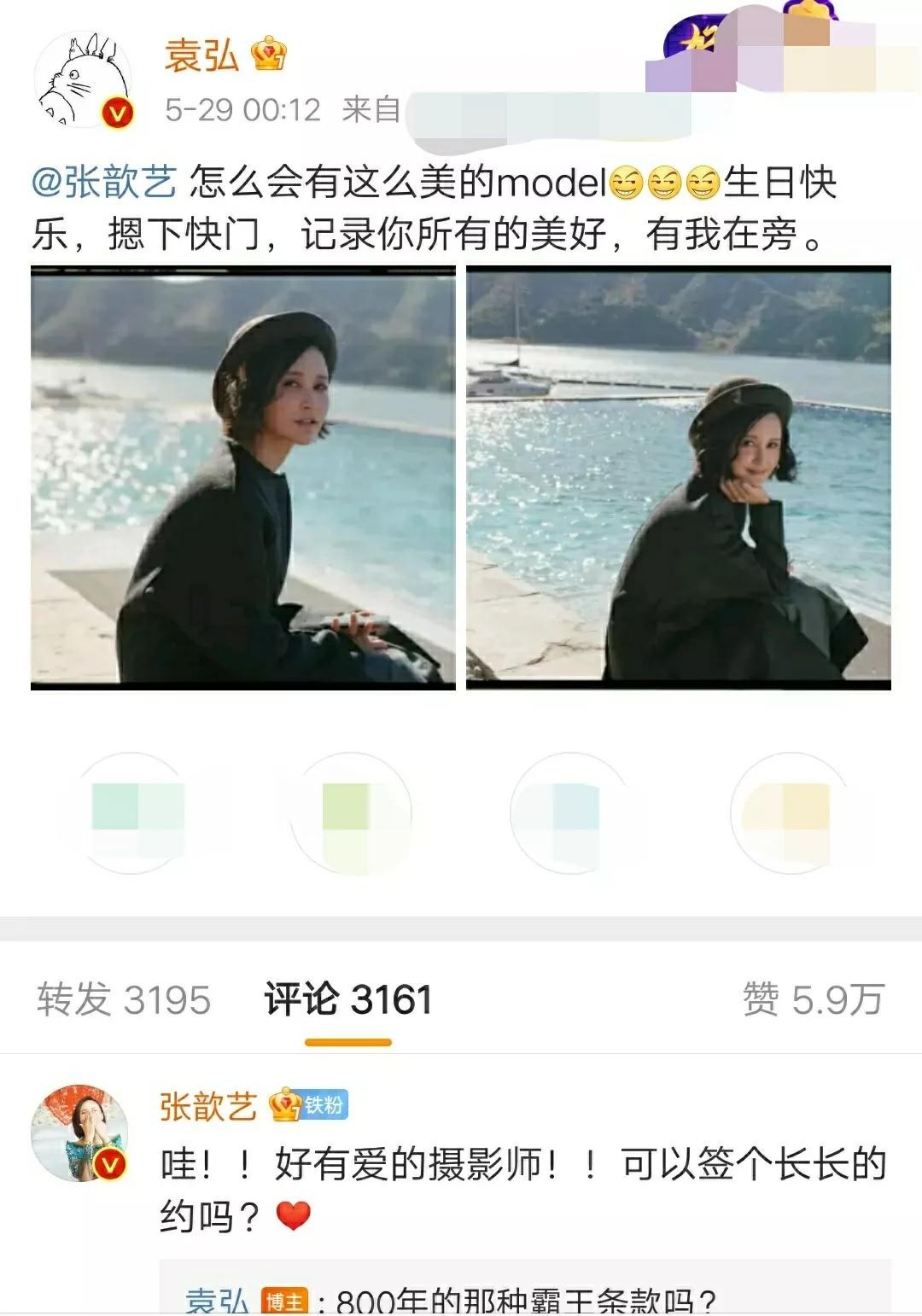This screenshot has height=1316, width=922.
Task: Open 张歆艺's avatar in the comments
Action: pyautogui.click(x=79, y=1133)
